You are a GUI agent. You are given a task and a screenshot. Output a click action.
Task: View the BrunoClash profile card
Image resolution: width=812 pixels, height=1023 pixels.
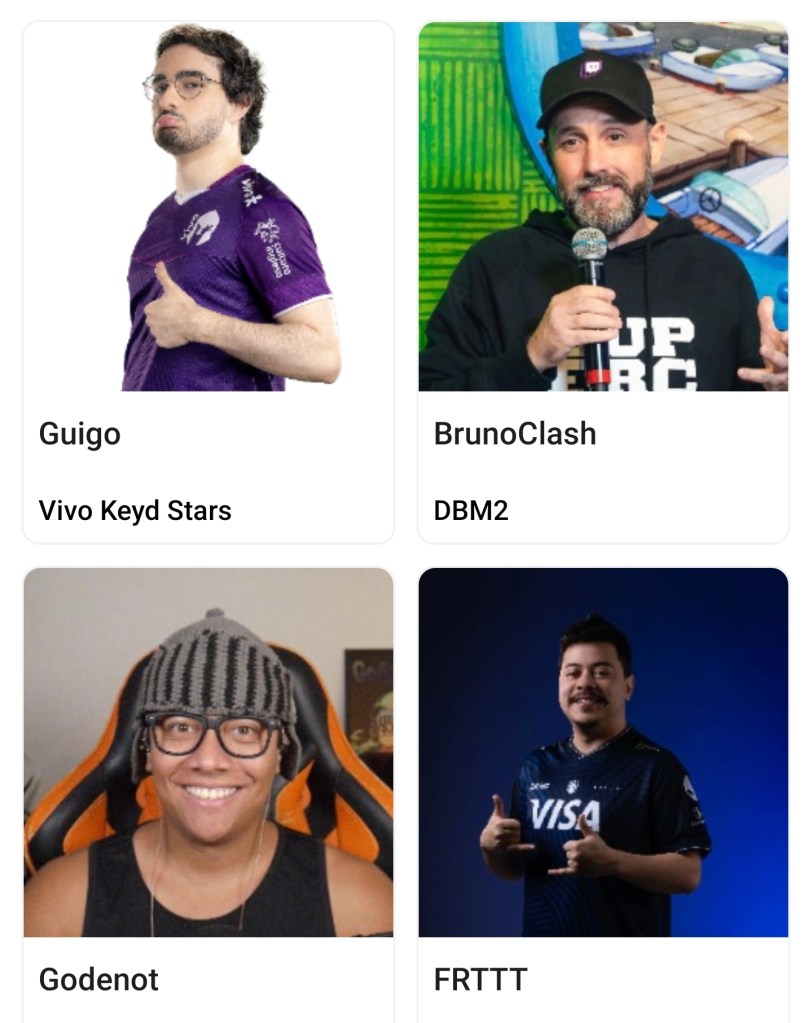pos(603,282)
